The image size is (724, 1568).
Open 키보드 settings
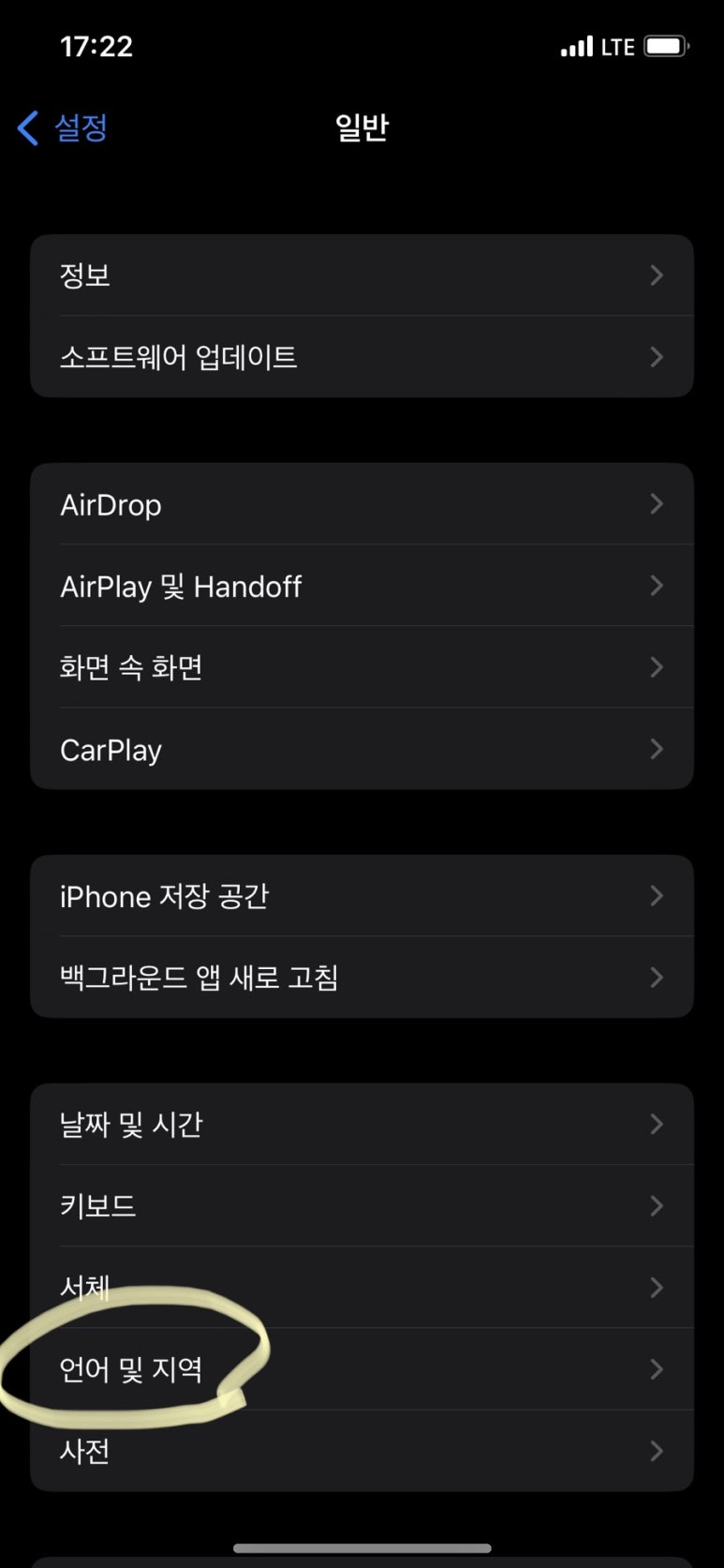pyautogui.click(x=362, y=1205)
